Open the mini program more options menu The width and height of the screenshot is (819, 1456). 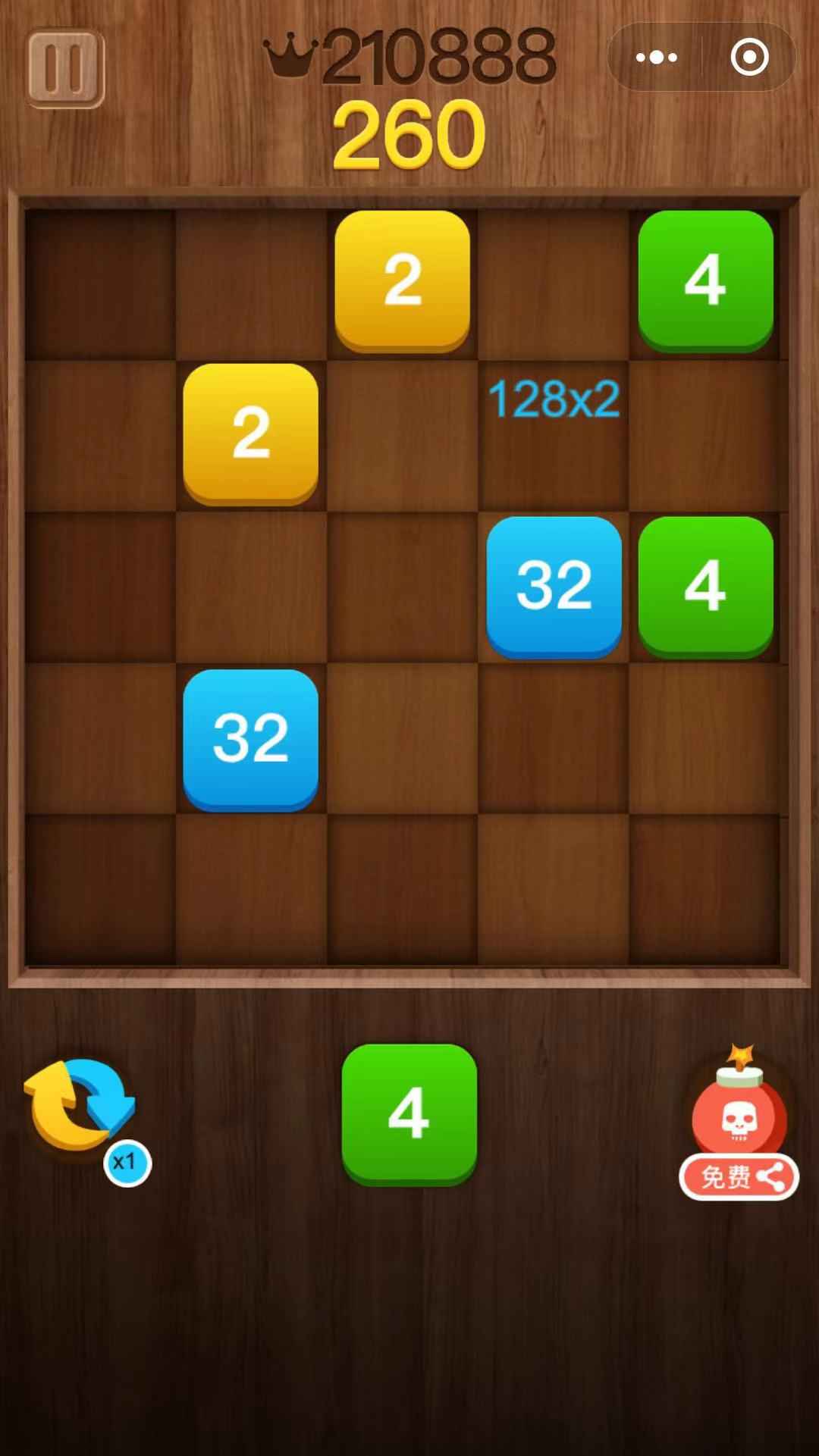(656, 58)
